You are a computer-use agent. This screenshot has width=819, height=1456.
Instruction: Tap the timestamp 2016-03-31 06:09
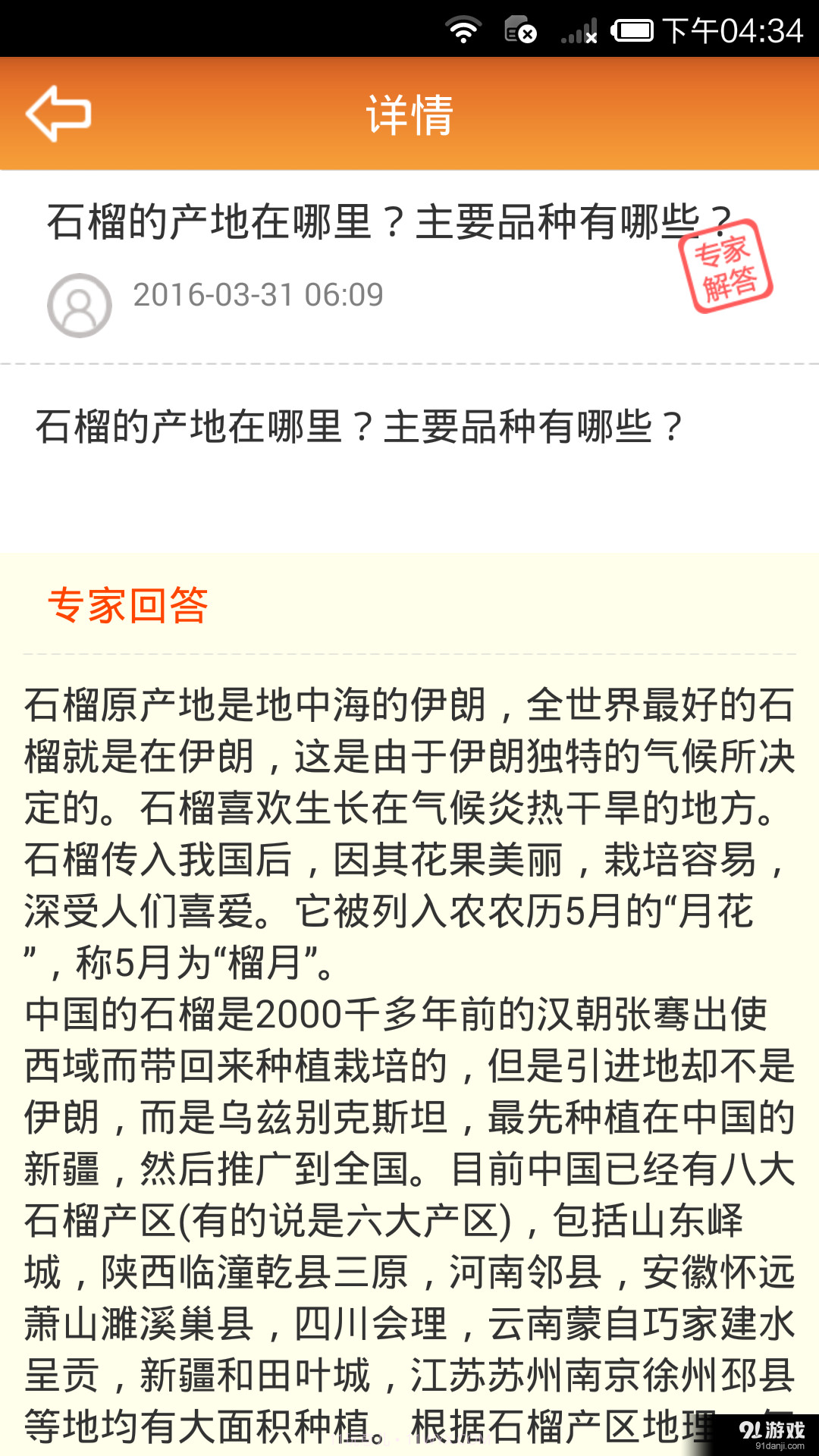(x=258, y=296)
